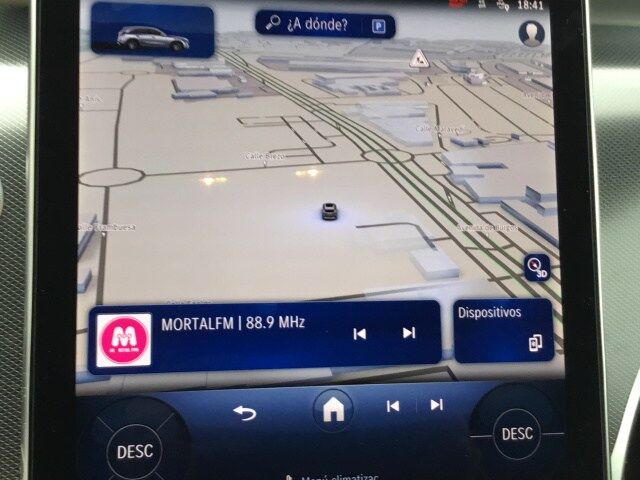Open the right DESC climate control
Viewport: 640px width, 480px height.
(517, 433)
